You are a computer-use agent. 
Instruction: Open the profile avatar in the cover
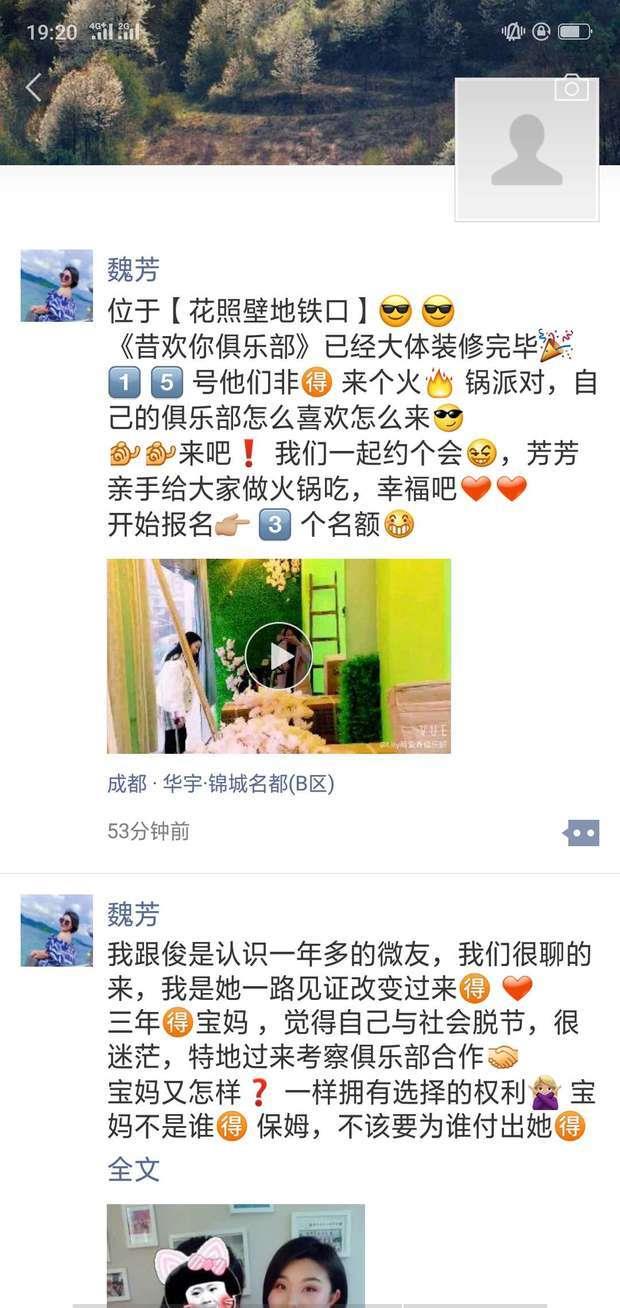point(526,150)
